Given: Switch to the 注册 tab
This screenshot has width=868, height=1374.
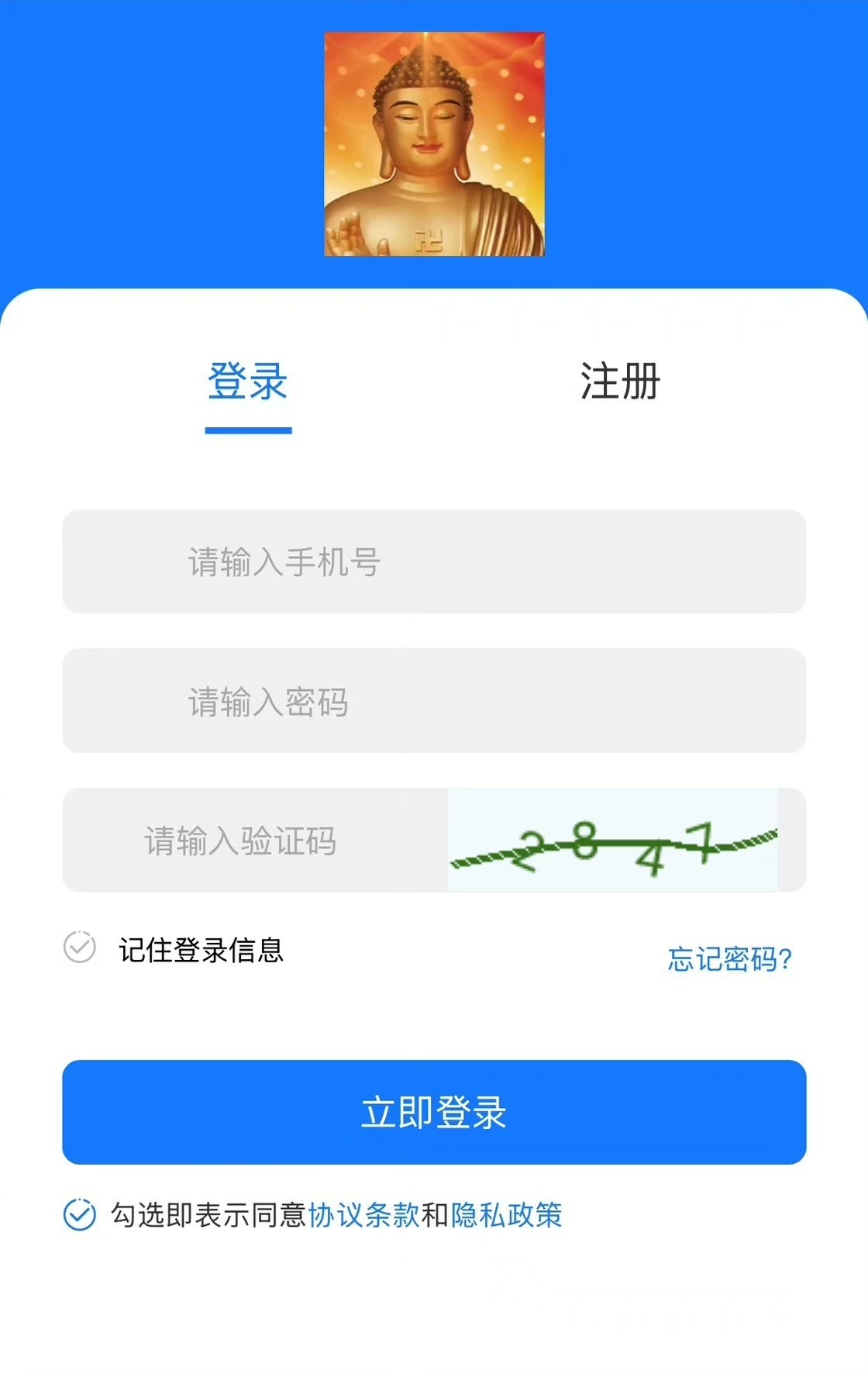Looking at the screenshot, I should click(619, 381).
